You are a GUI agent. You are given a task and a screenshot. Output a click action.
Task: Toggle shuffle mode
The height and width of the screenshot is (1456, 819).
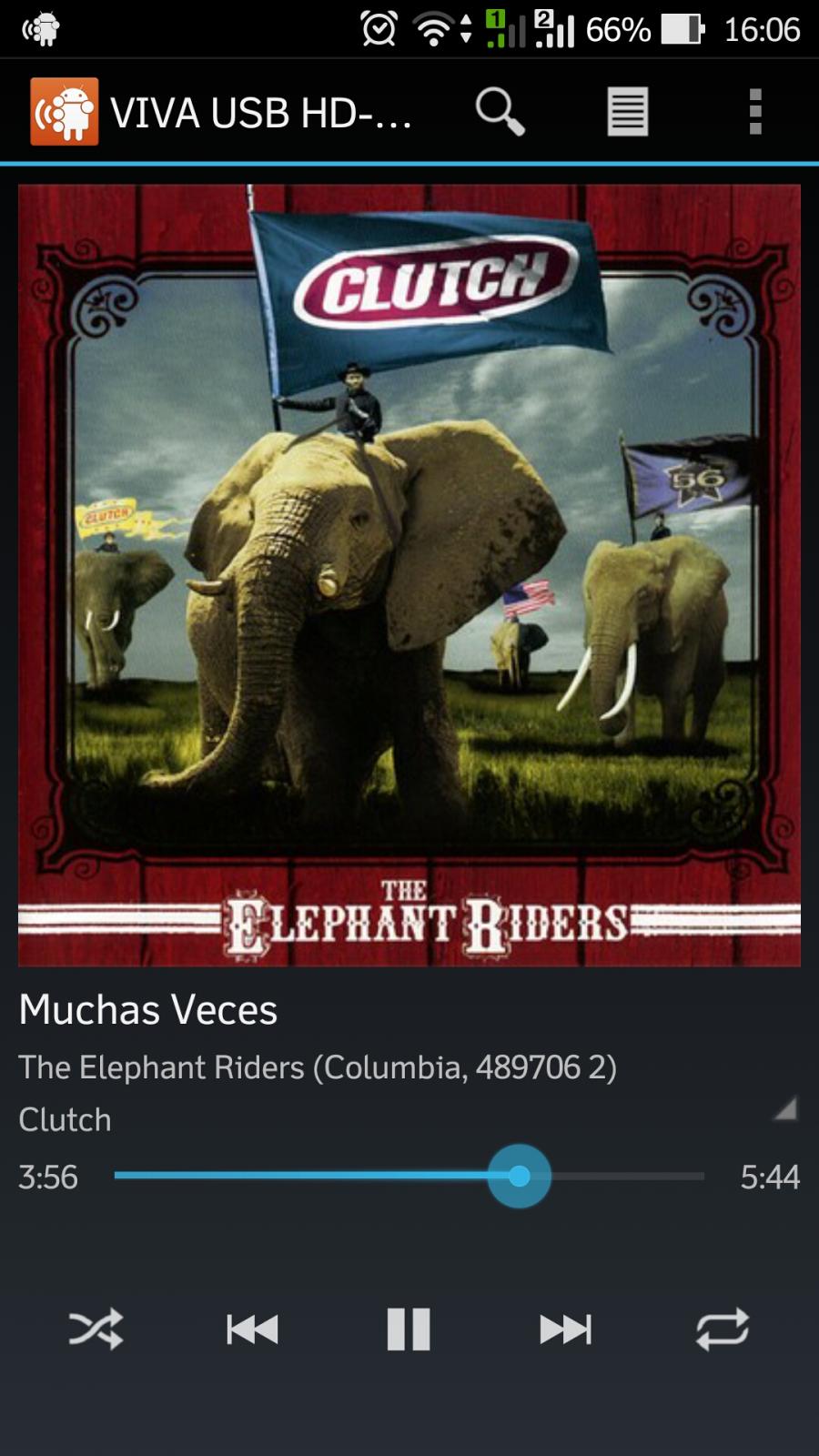[96, 1330]
